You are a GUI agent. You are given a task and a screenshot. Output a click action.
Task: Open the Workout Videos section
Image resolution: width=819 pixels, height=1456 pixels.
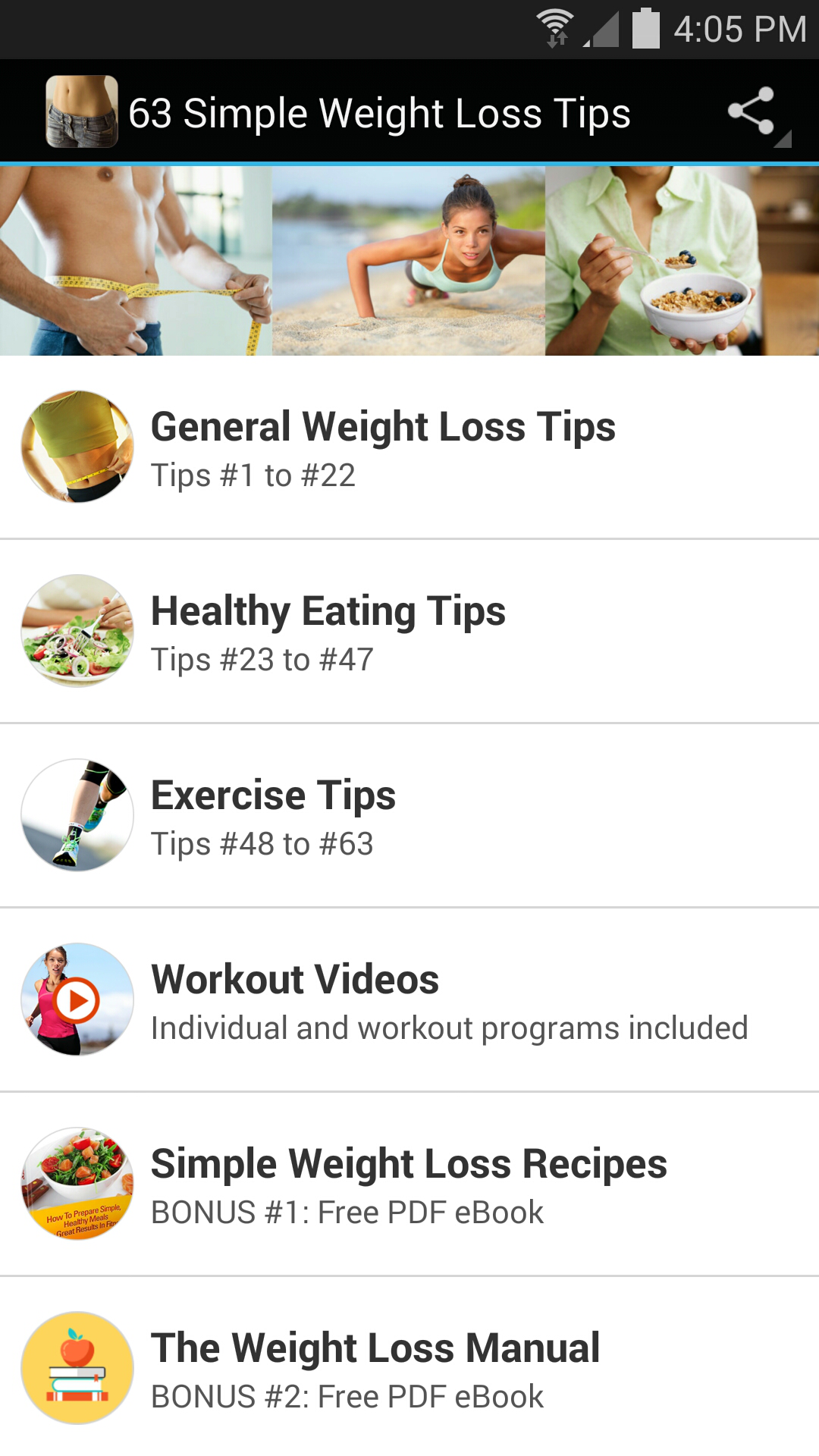pyautogui.click(x=409, y=1000)
